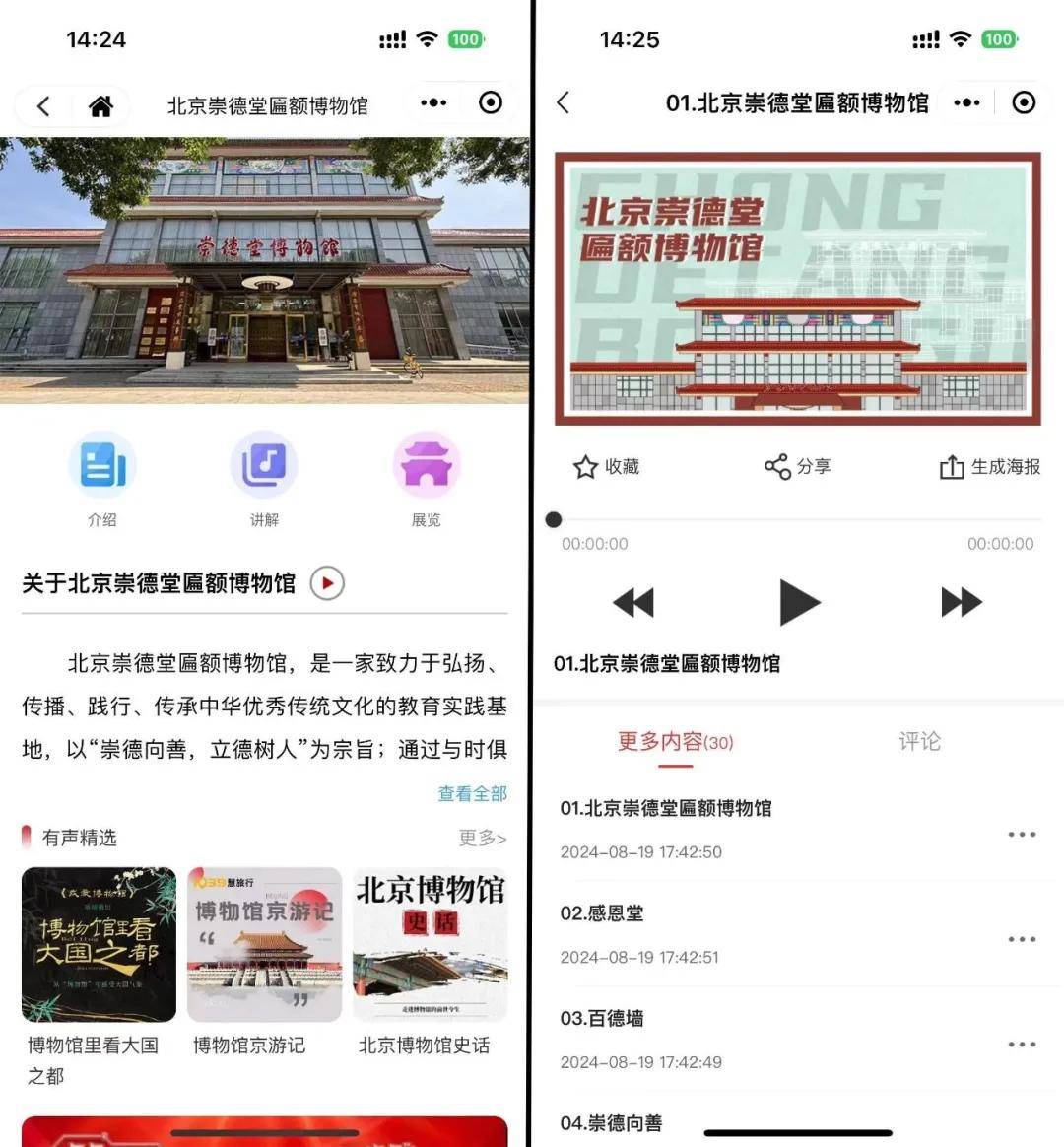The image size is (1064, 1147).
Task: Open the 博物馆京游记 audio album
Action: [264, 944]
